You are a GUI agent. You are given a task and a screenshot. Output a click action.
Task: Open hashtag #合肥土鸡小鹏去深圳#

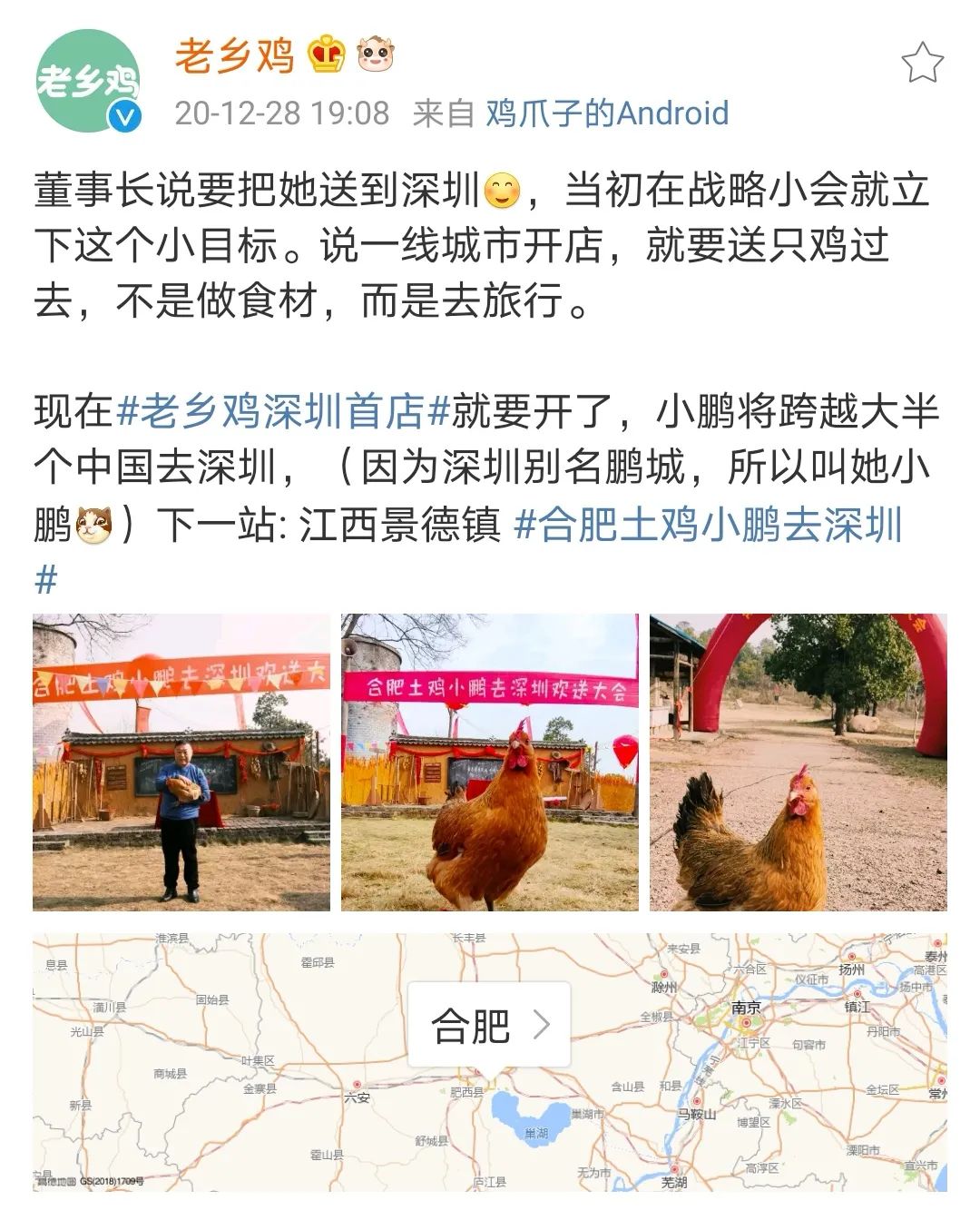(708, 525)
